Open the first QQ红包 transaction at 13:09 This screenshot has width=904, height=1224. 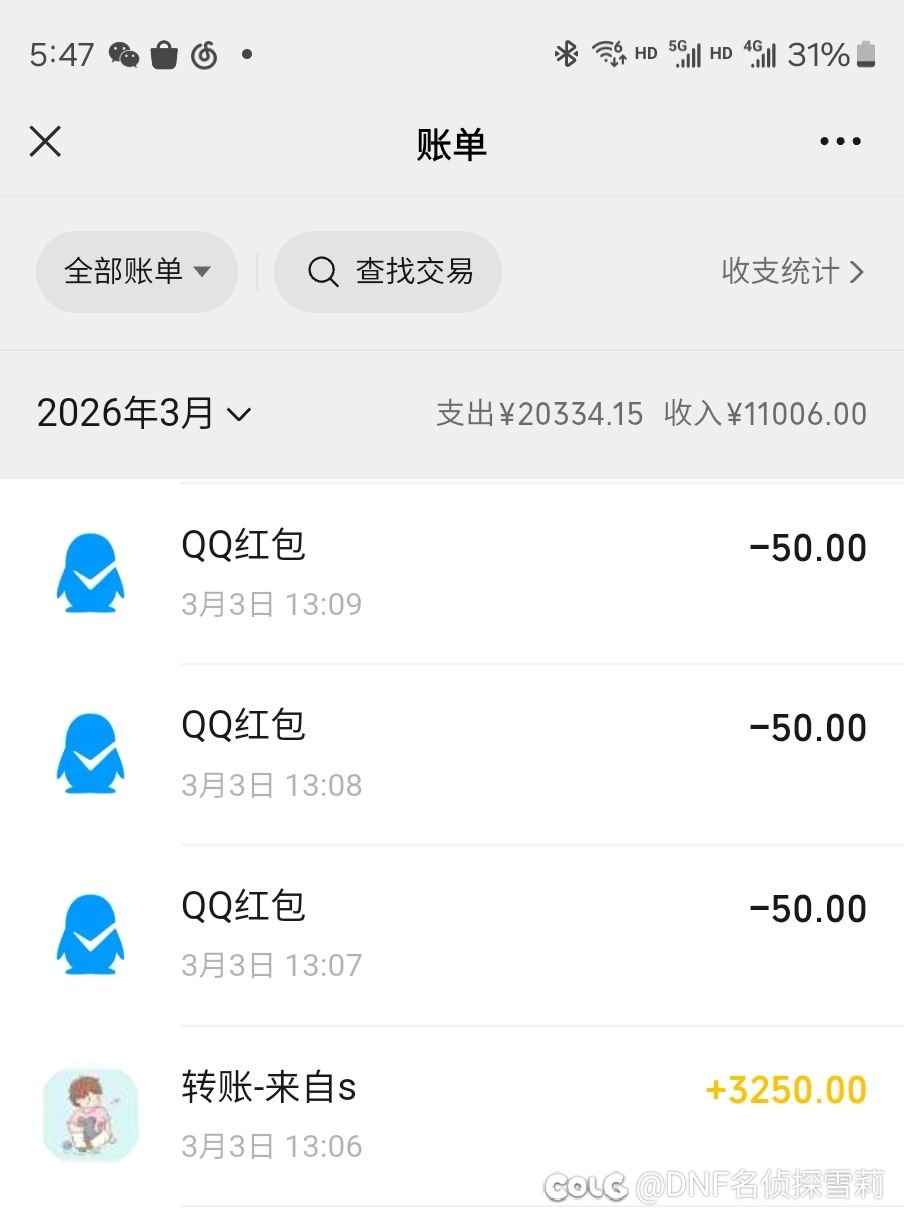click(450, 572)
